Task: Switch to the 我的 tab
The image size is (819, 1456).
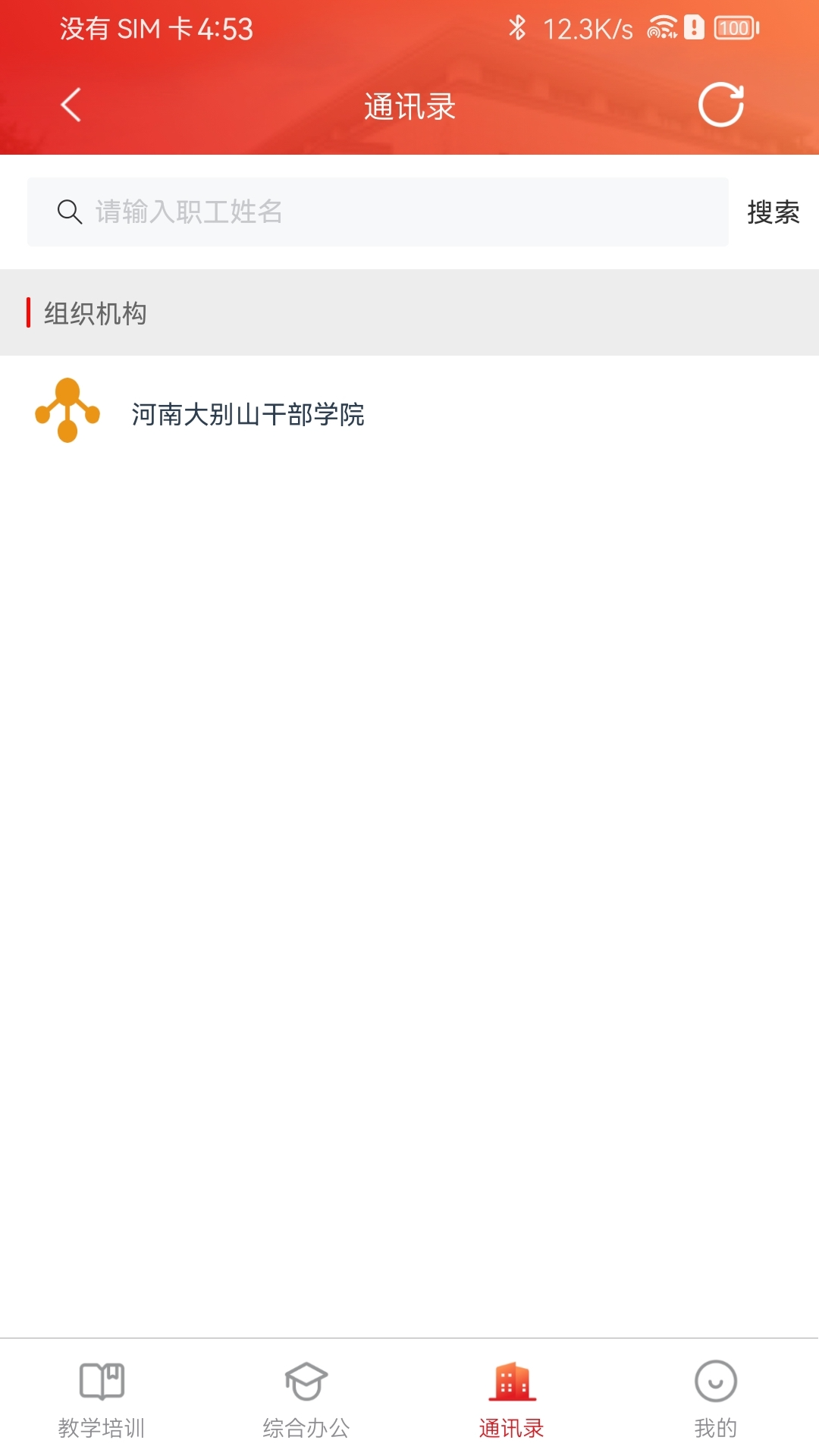Action: 717,1407
